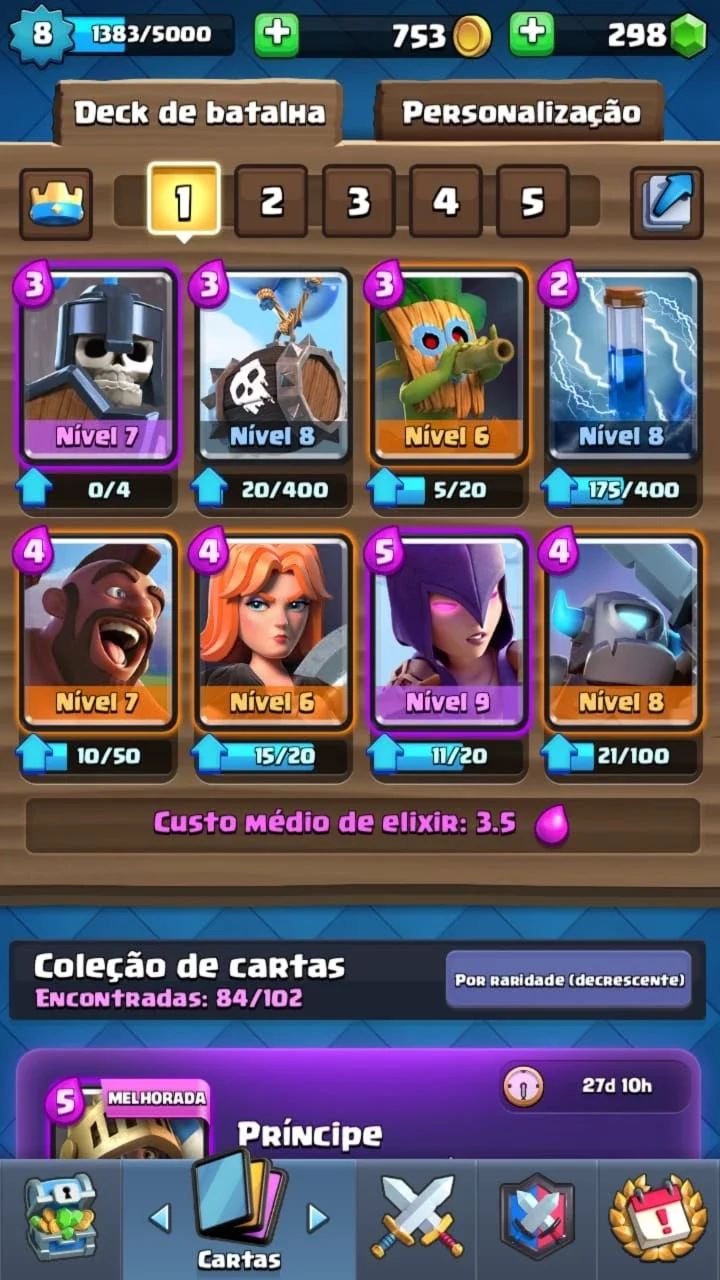This screenshot has width=720, height=1280.
Task: Go to the shop chest tab
Action: tap(60, 1219)
